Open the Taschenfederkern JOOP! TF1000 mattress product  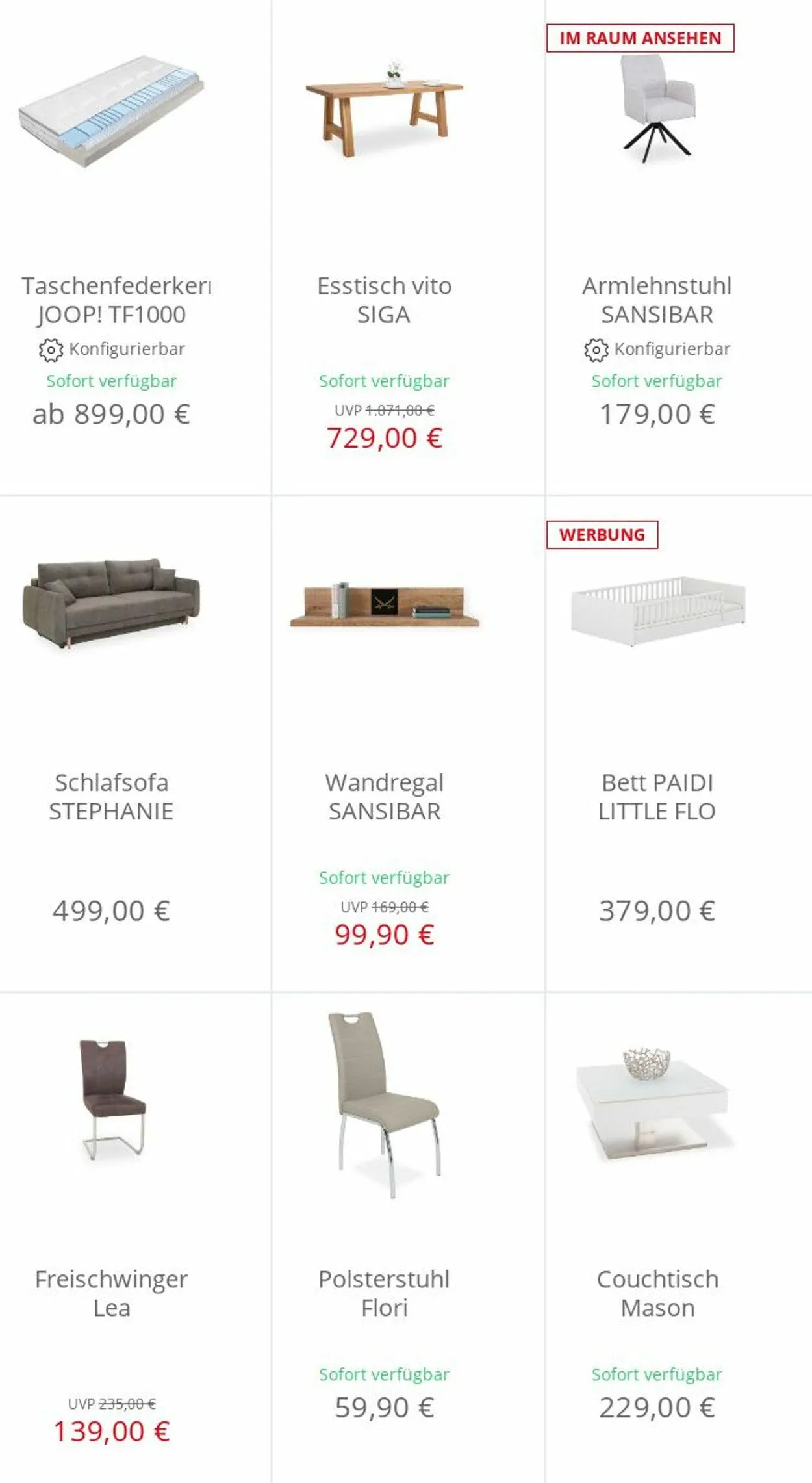point(111,247)
